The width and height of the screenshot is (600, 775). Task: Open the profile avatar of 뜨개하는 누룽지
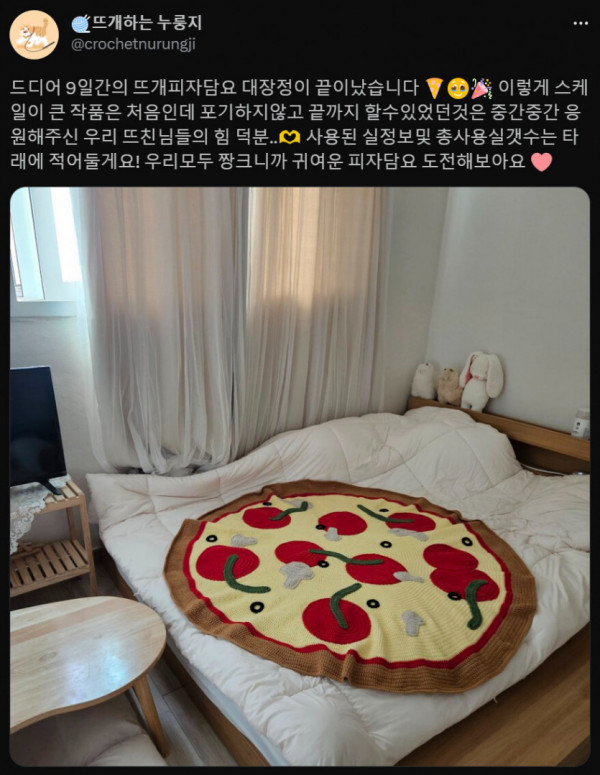click(33, 34)
